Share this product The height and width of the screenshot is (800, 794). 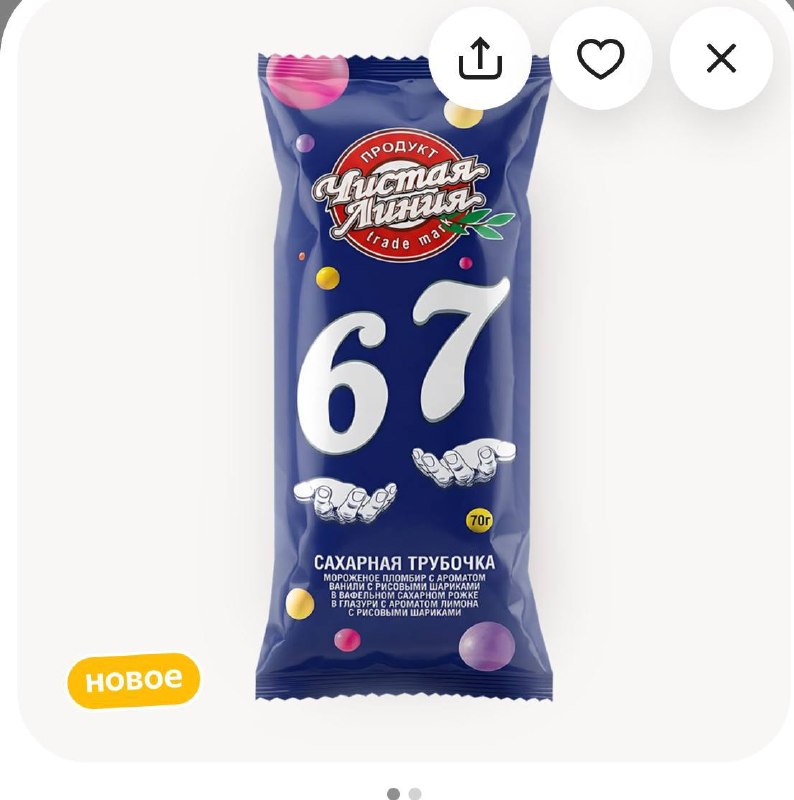click(x=480, y=58)
